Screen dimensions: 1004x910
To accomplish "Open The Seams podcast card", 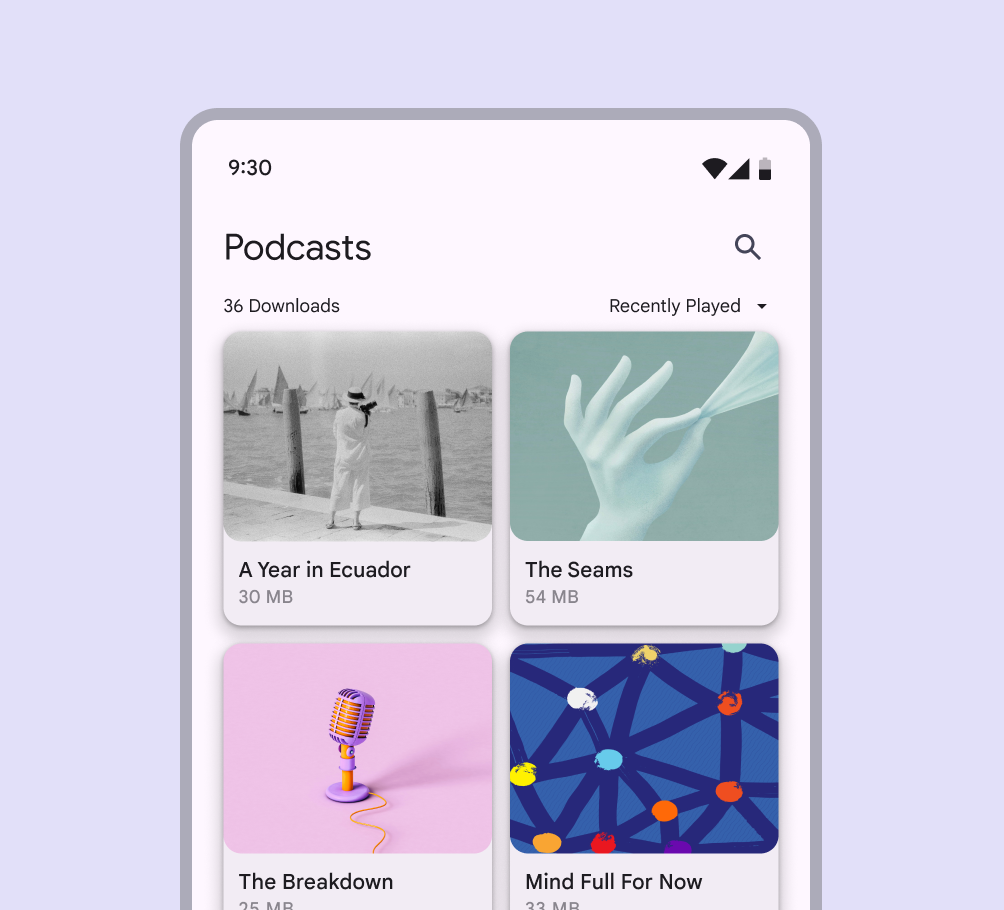I will (644, 477).
